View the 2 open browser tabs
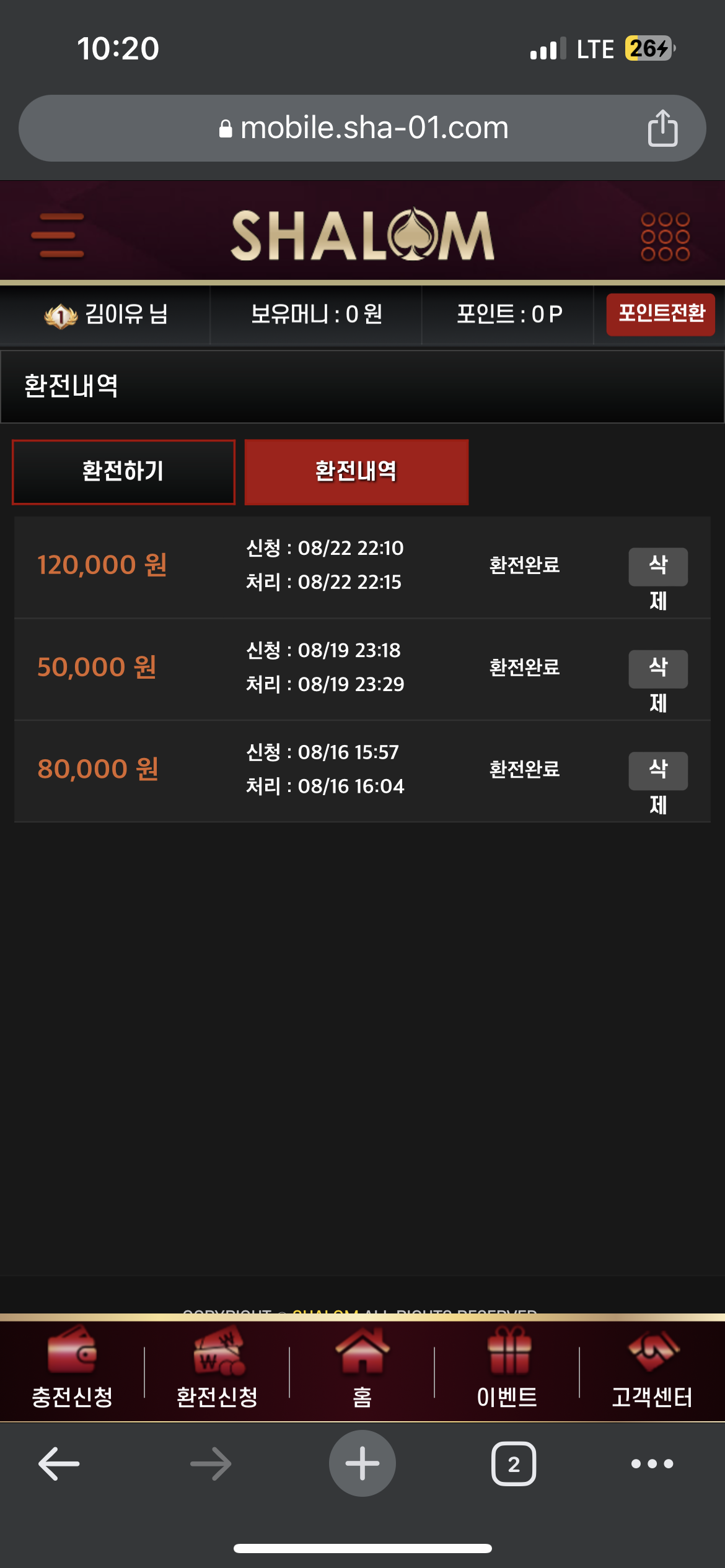Screen dimensions: 725x1568 click(x=514, y=1464)
